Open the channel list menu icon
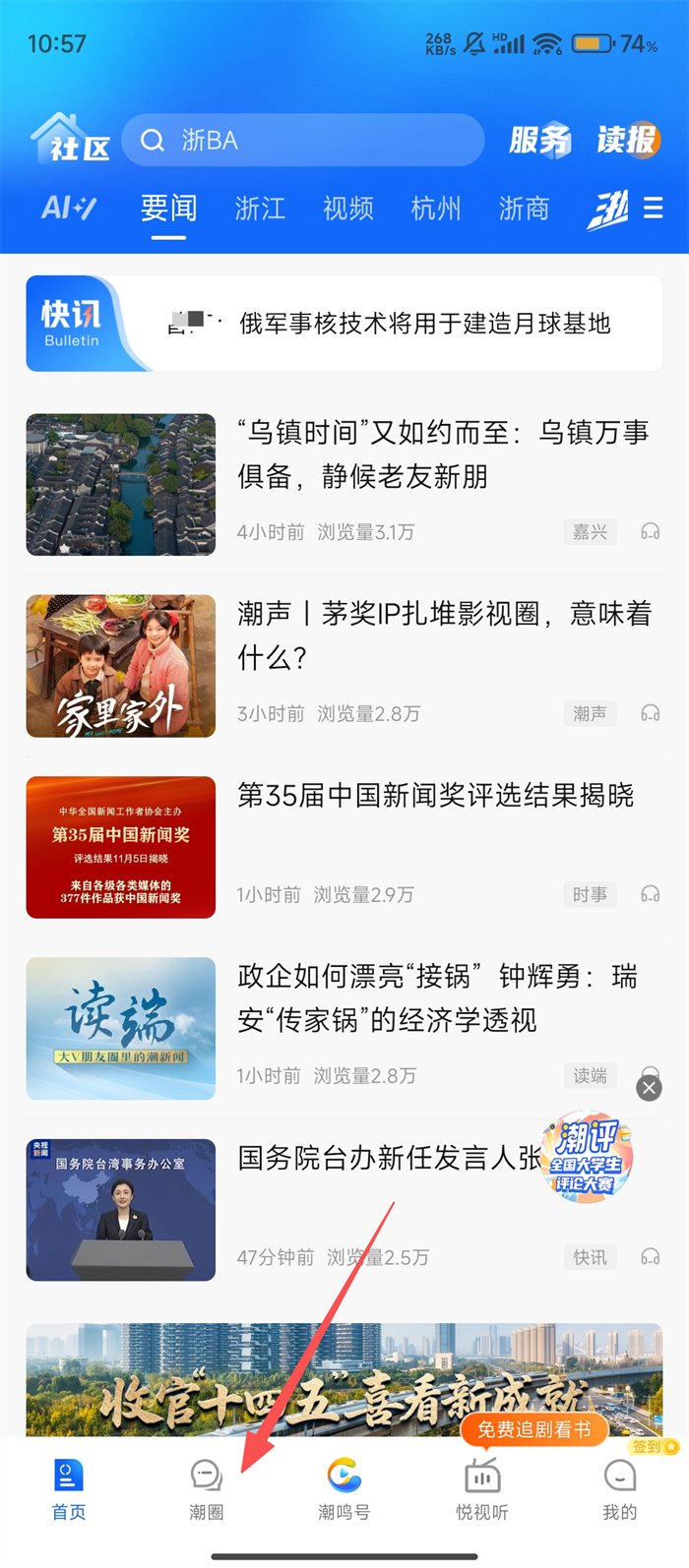689x1568 pixels. click(653, 209)
